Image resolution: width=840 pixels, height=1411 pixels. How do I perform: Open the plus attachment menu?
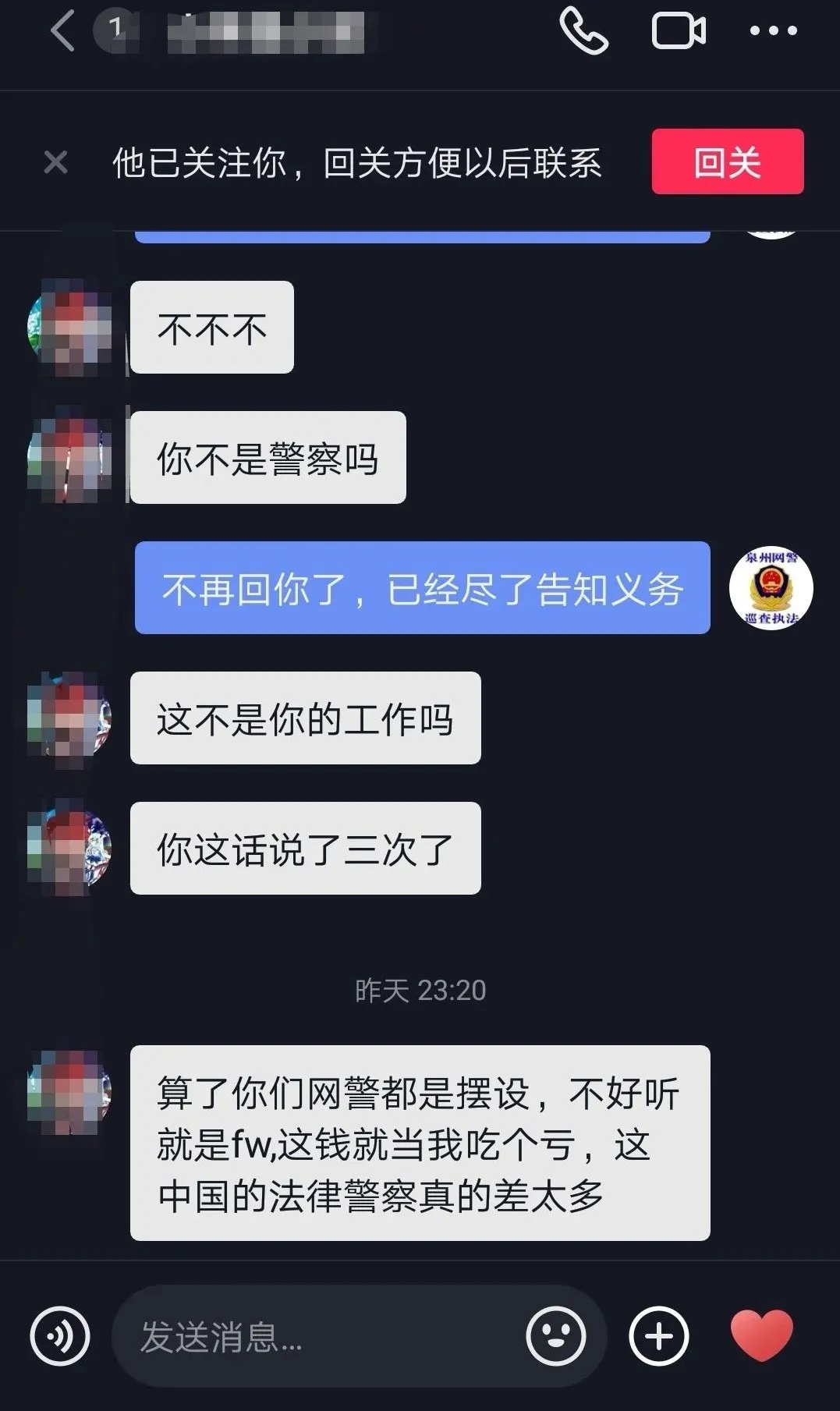pyautogui.click(x=658, y=1336)
